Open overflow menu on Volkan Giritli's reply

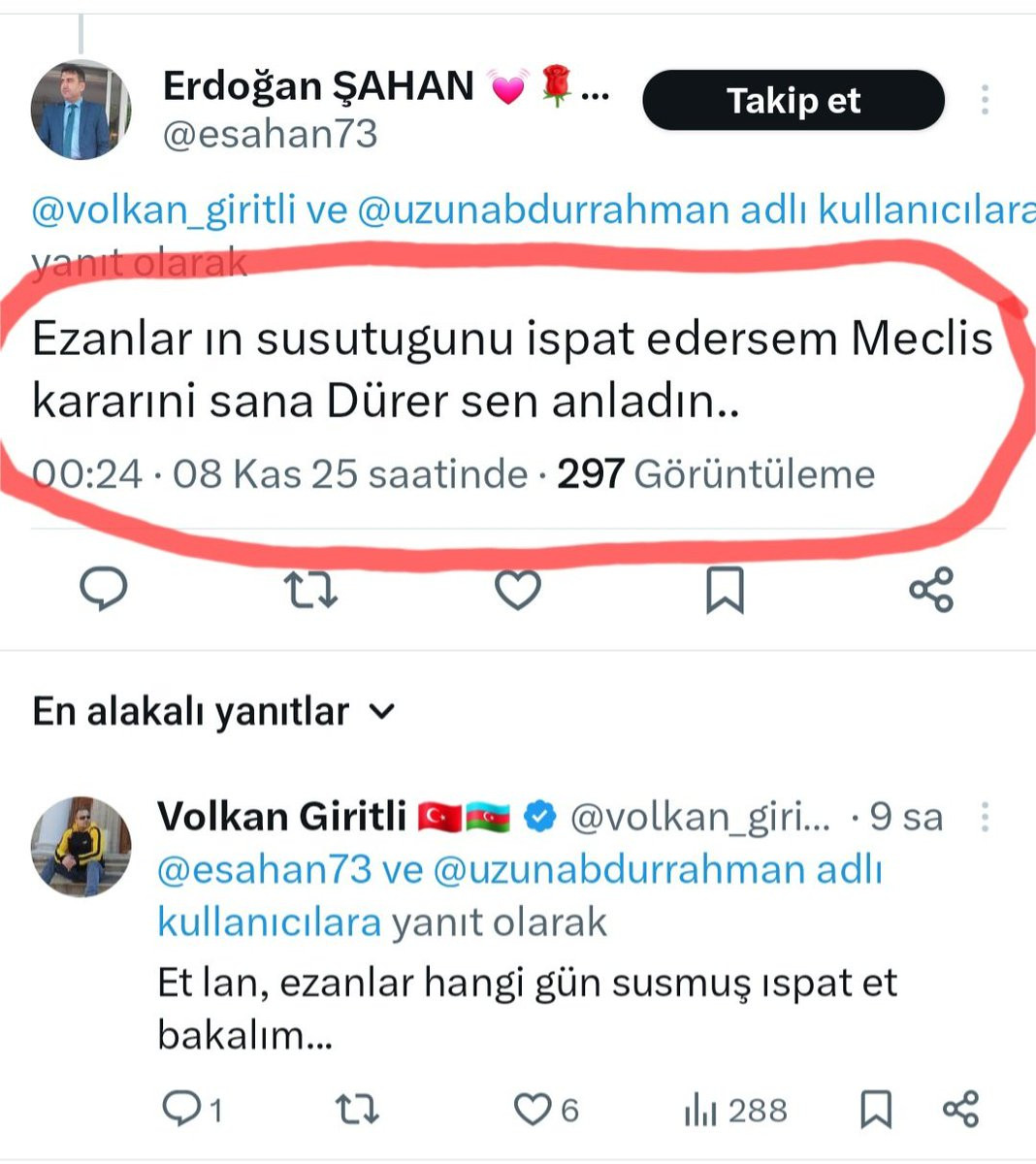point(985,817)
